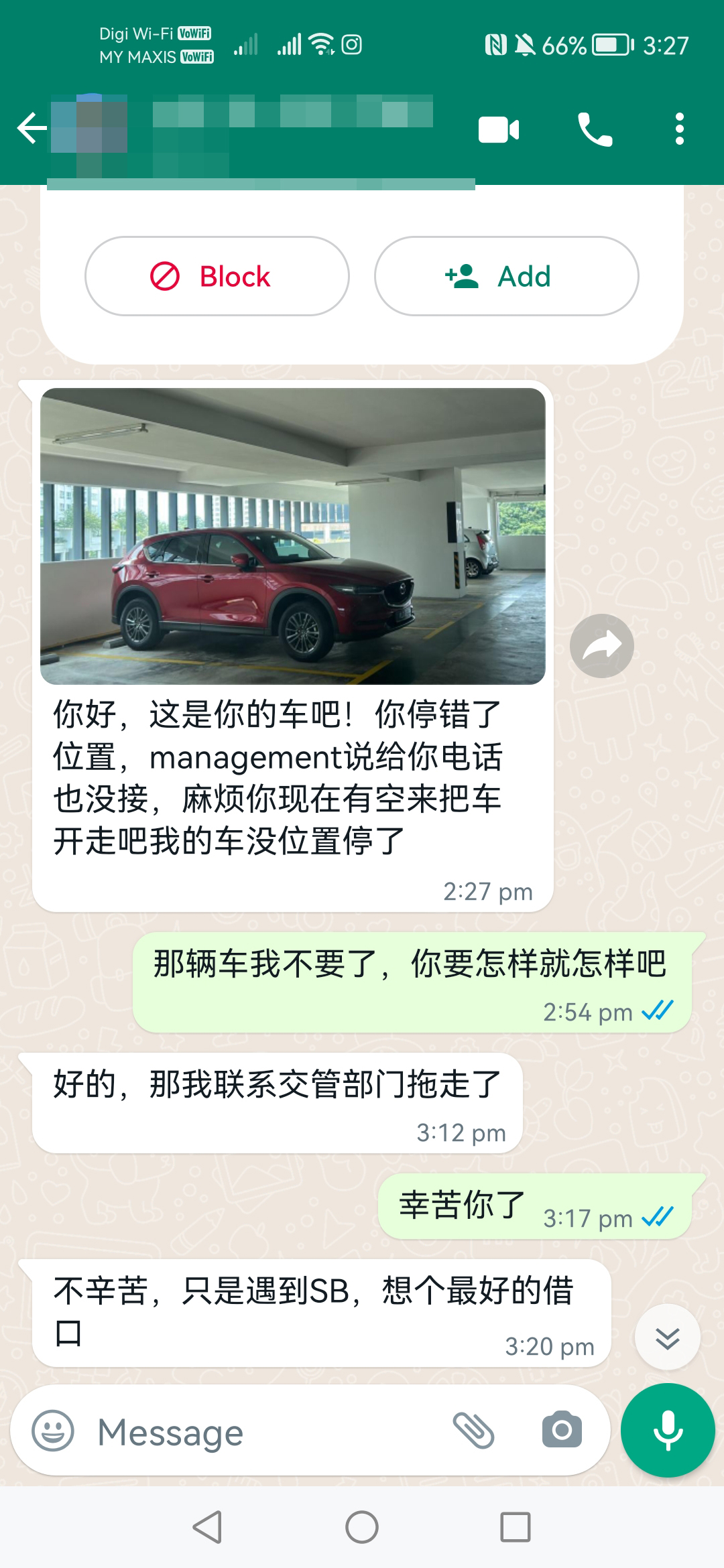Open the emoji picker
The width and height of the screenshot is (724, 1568).
53,1431
